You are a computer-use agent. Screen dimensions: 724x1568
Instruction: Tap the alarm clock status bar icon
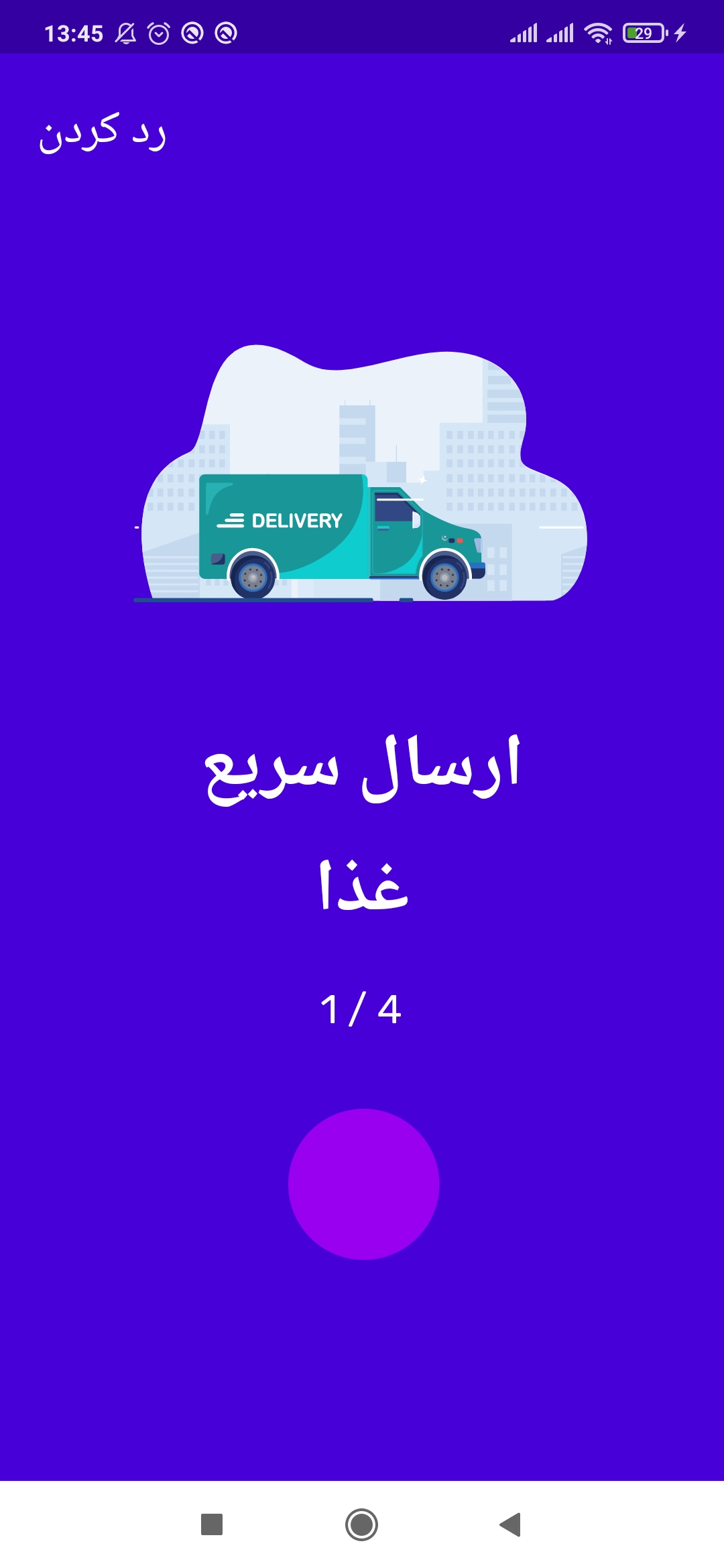click(x=159, y=31)
